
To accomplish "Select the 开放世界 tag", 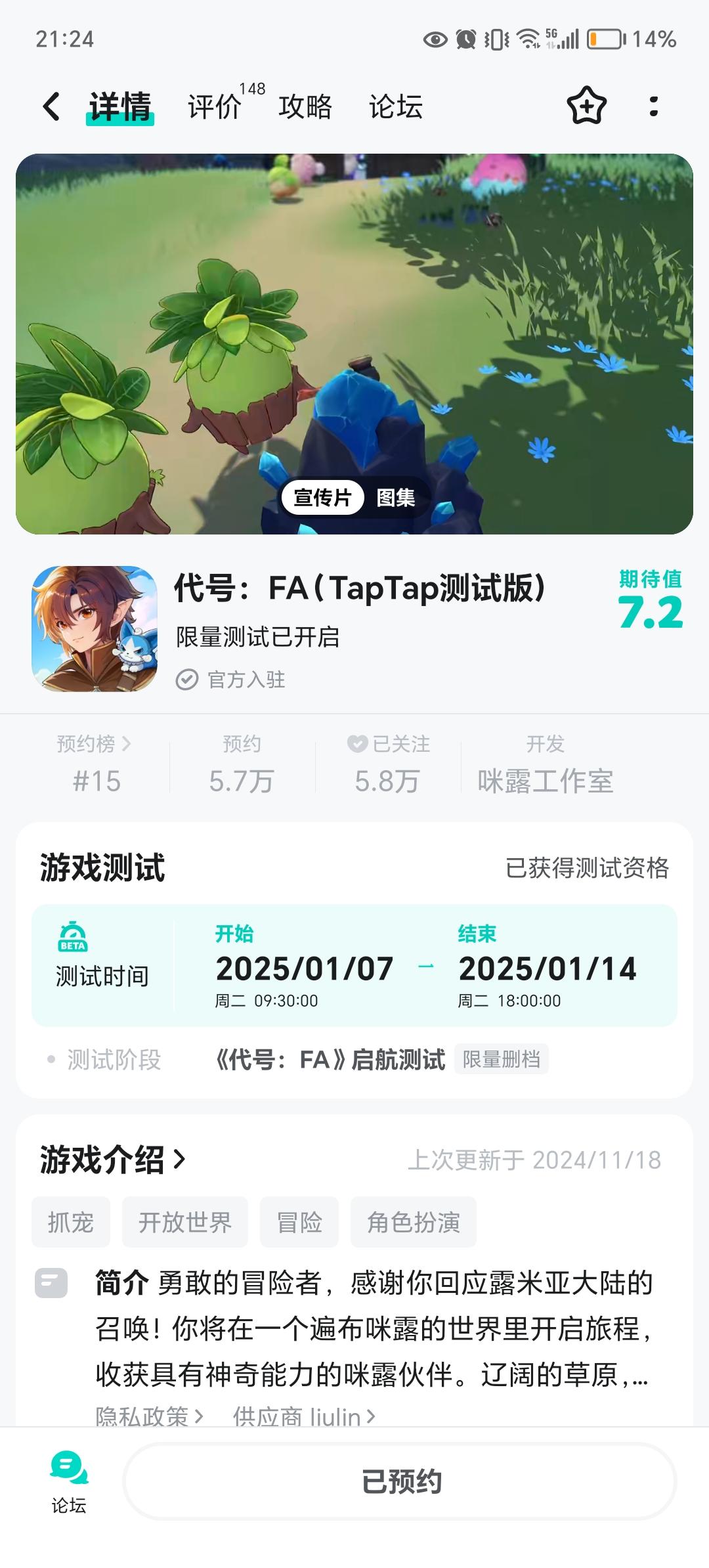I will tap(185, 1221).
